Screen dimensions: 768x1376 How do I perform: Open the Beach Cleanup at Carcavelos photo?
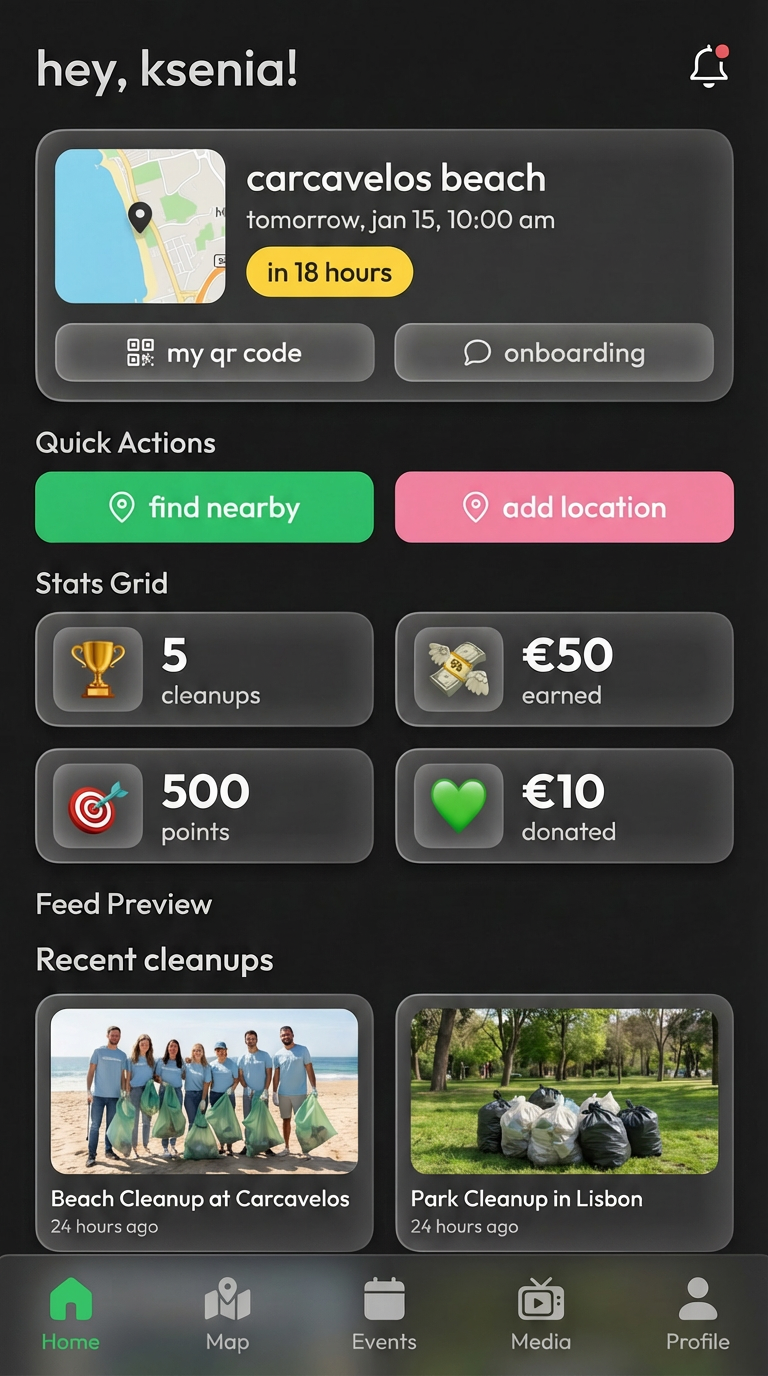[x=204, y=1090]
